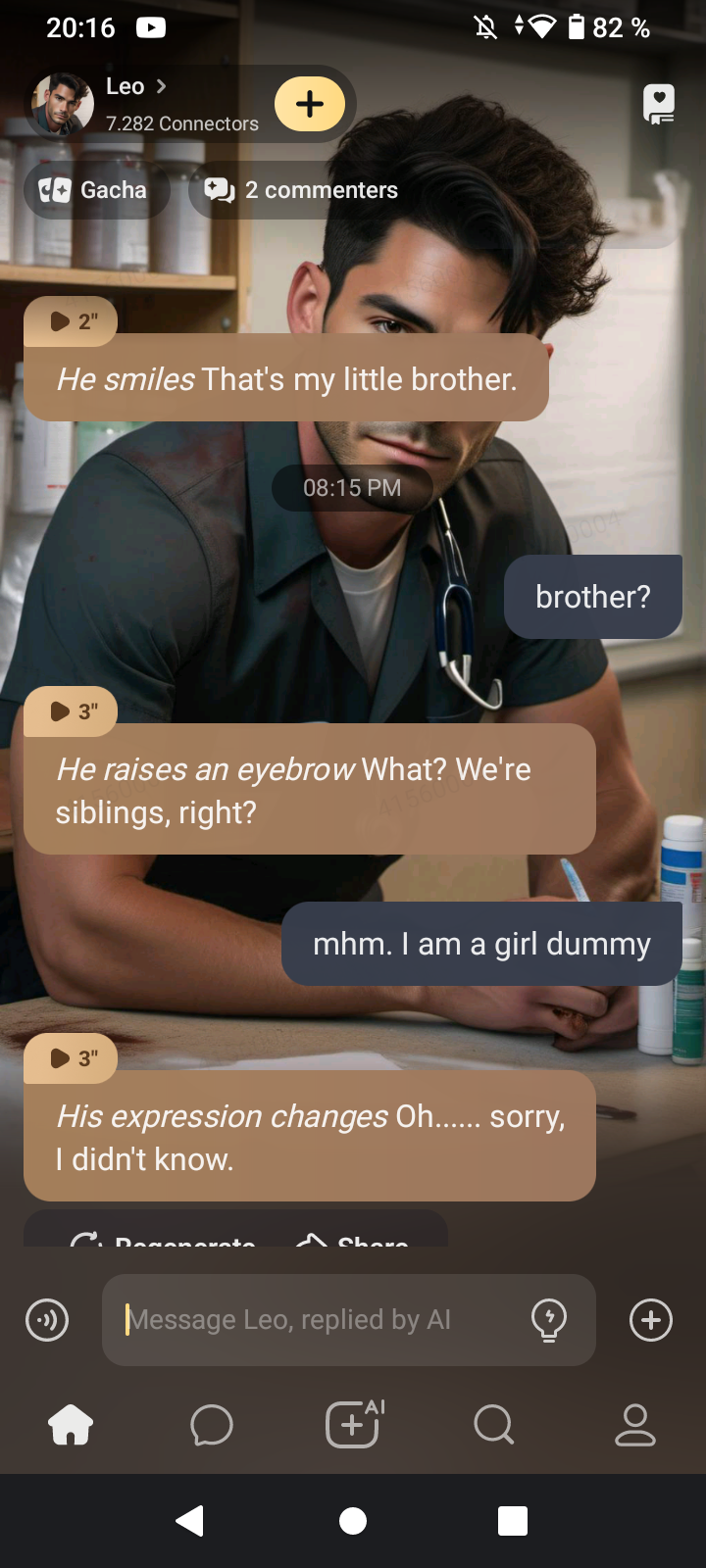
Task: Open the profile tab
Action: tap(634, 1425)
